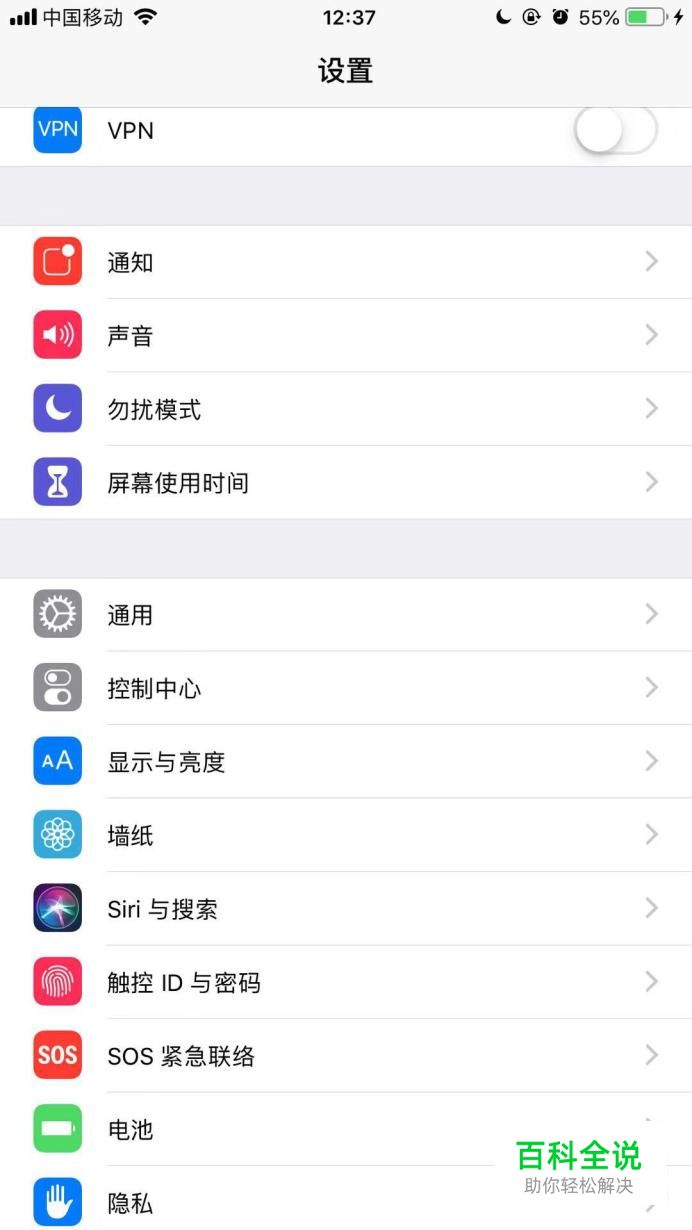Open 墙纸 settings
The height and width of the screenshot is (1230, 692).
[x=345, y=835]
